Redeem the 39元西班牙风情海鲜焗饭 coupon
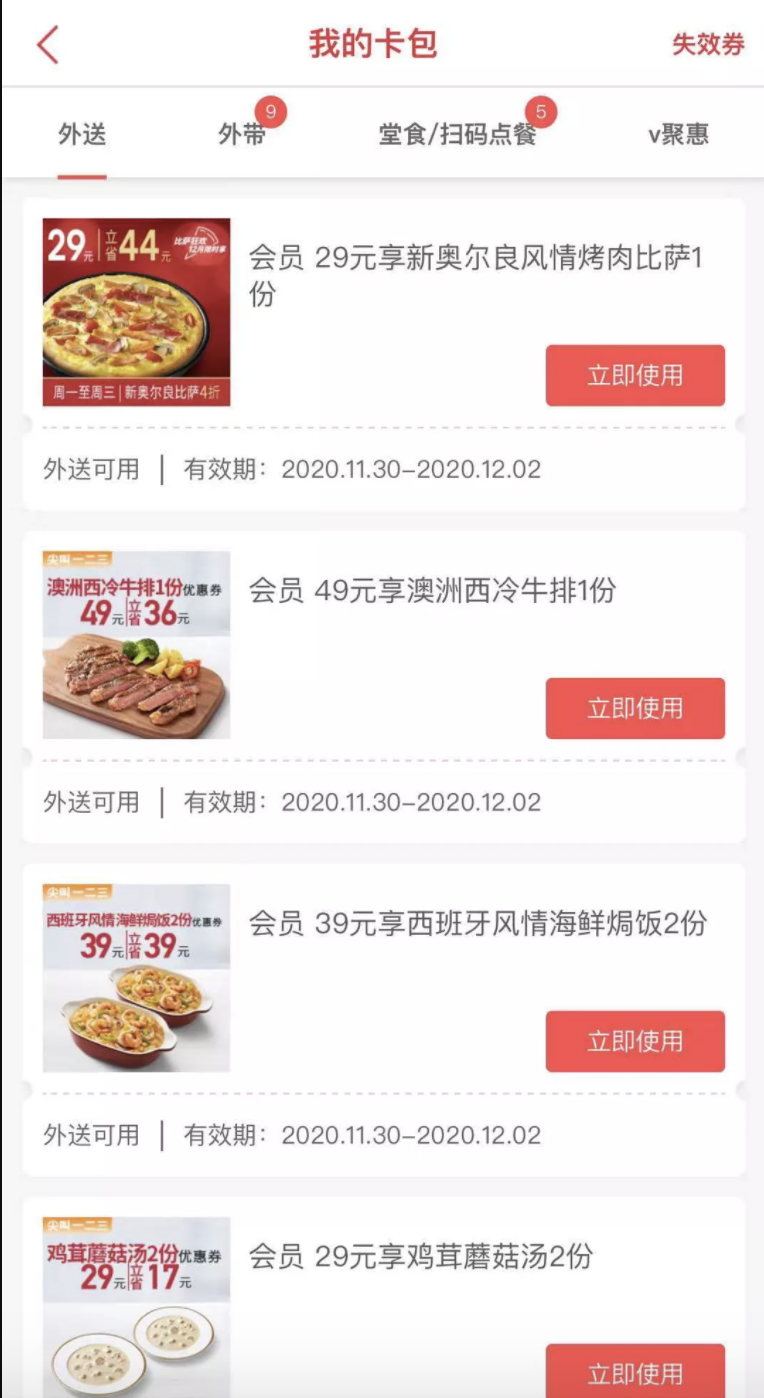This screenshot has height=1398, width=764. pyautogui.click(x=635, y=1042)
